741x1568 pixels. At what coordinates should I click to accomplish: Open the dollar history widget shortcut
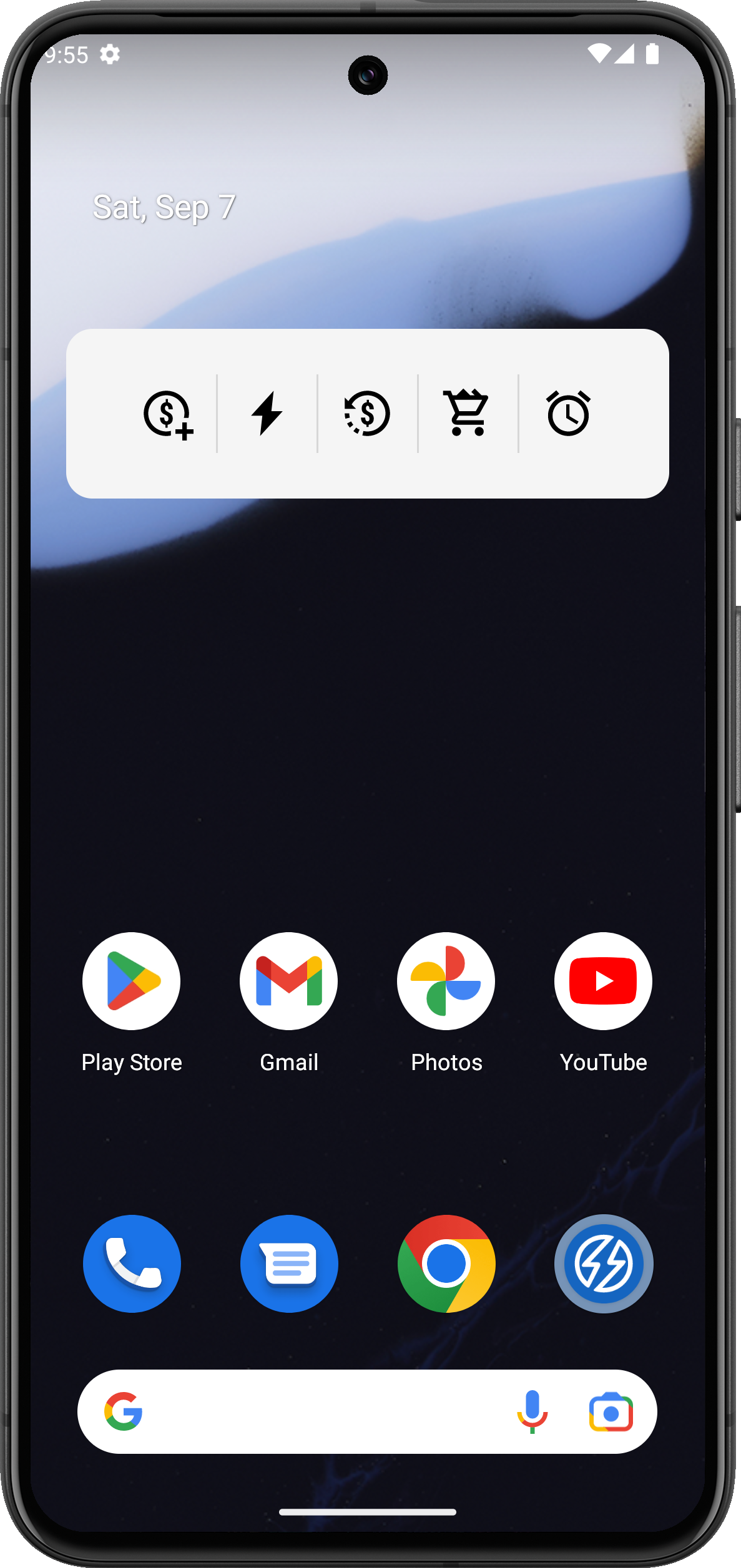(368, 414)
